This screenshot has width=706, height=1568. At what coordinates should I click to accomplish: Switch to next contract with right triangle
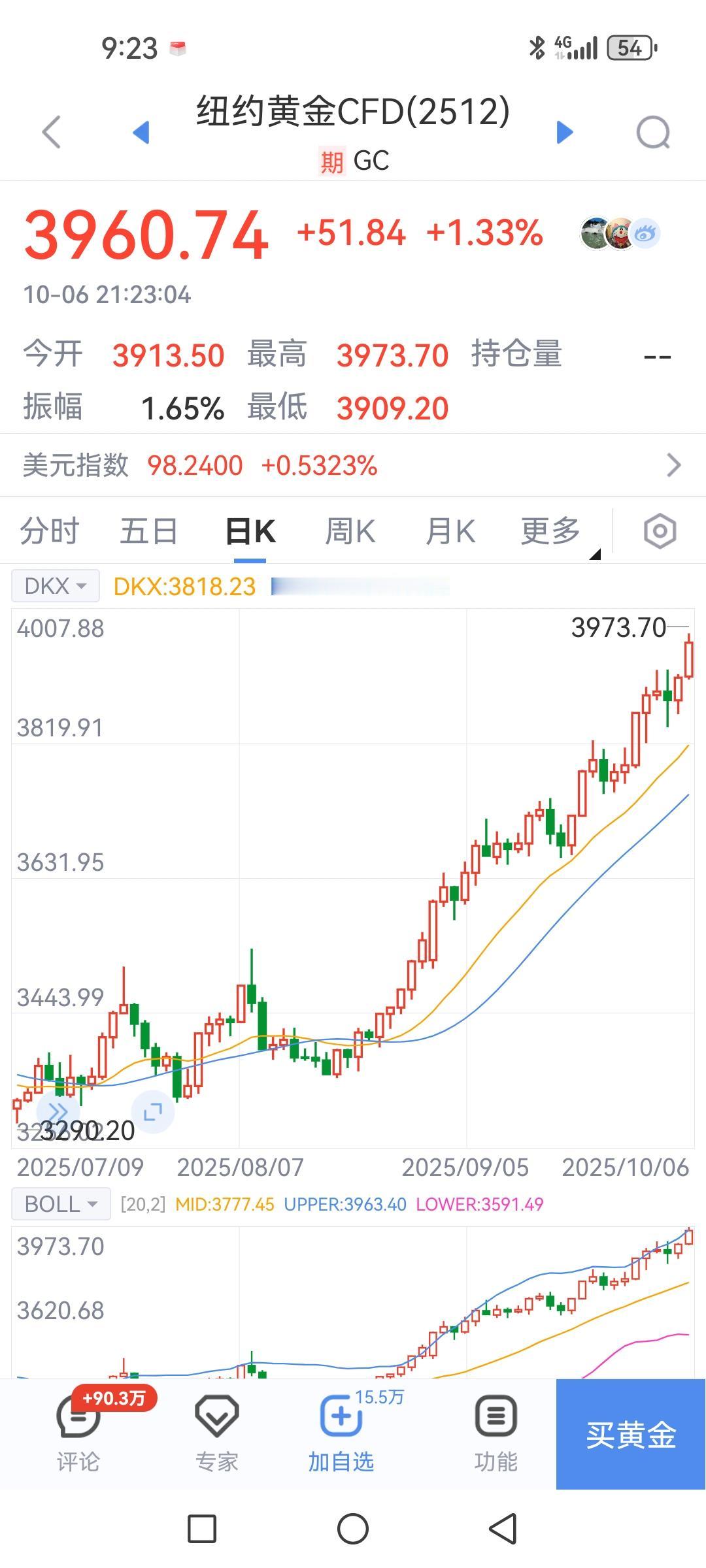pyautogui.click(x=564, y=132)
